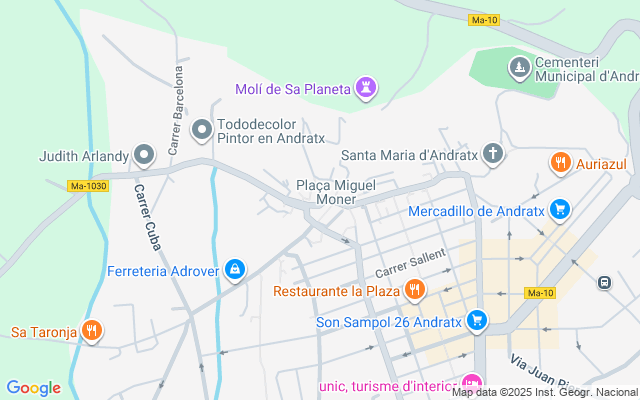Open the Son Sampol 26 Andratx pin
The height and width of the screenshot is (400, 640).
coord(478,321)
